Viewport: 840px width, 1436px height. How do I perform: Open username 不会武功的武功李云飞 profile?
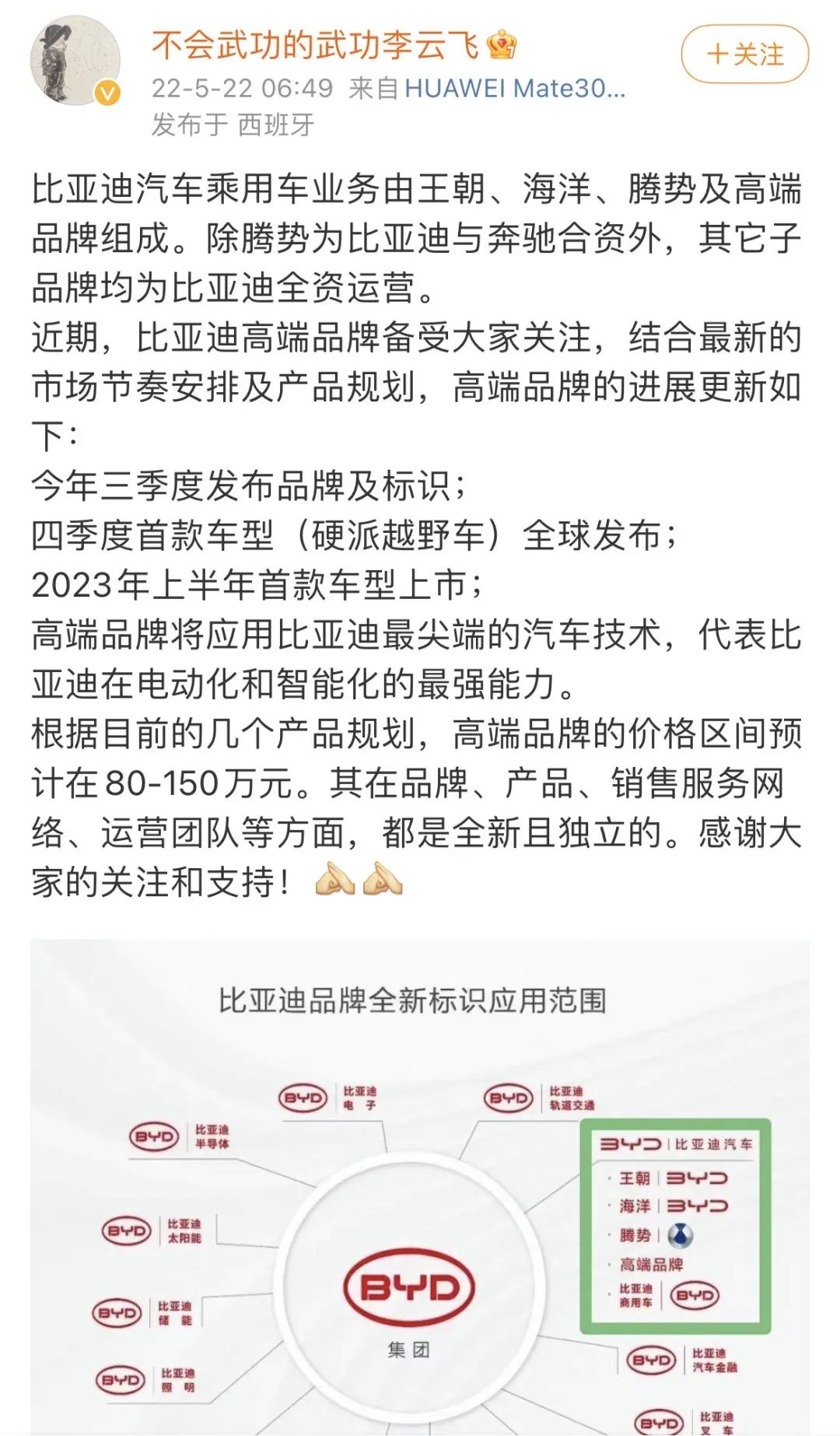314,44
